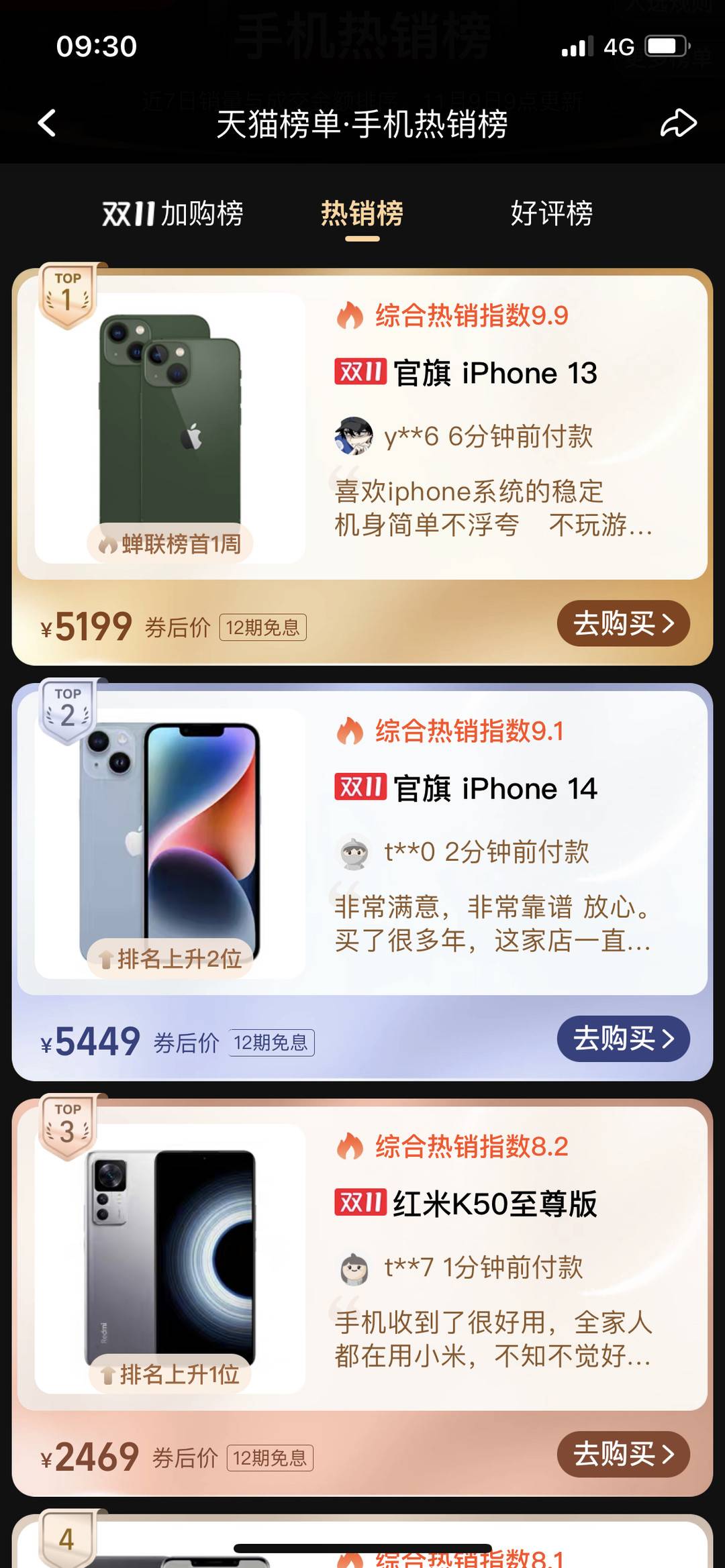This screenshot has width=725, height=1568.
Task: Switch to the 双11加购榜 tab
Action: pos(173,214)
